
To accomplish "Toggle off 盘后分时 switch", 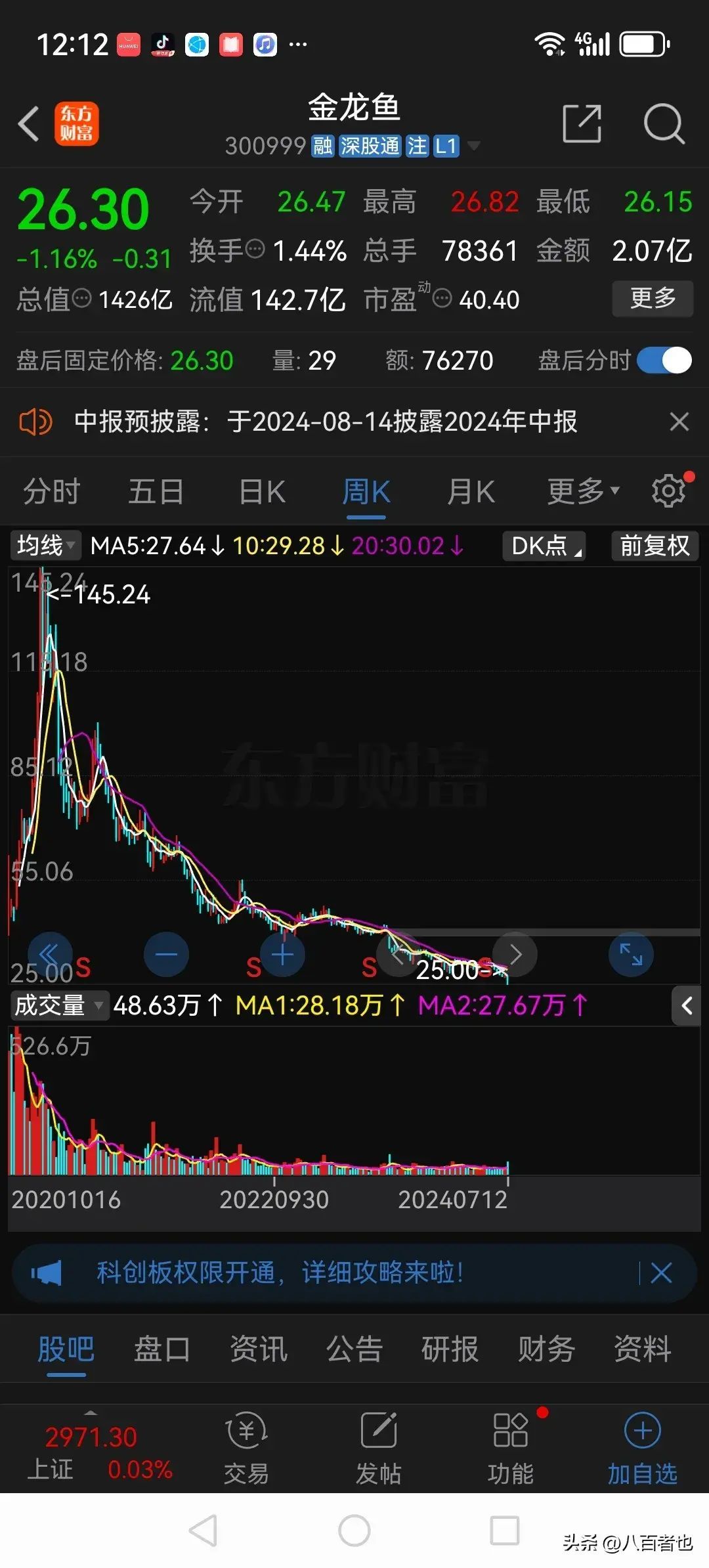I will coord(663,360).
